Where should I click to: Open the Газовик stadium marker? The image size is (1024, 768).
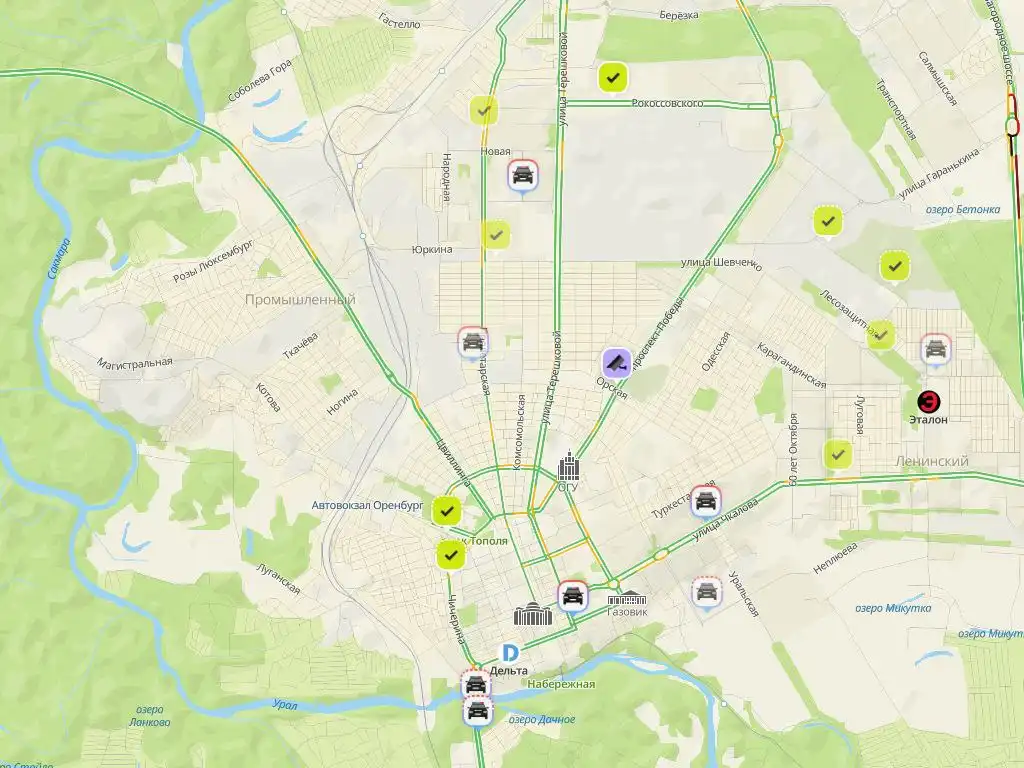click(627, 598)
